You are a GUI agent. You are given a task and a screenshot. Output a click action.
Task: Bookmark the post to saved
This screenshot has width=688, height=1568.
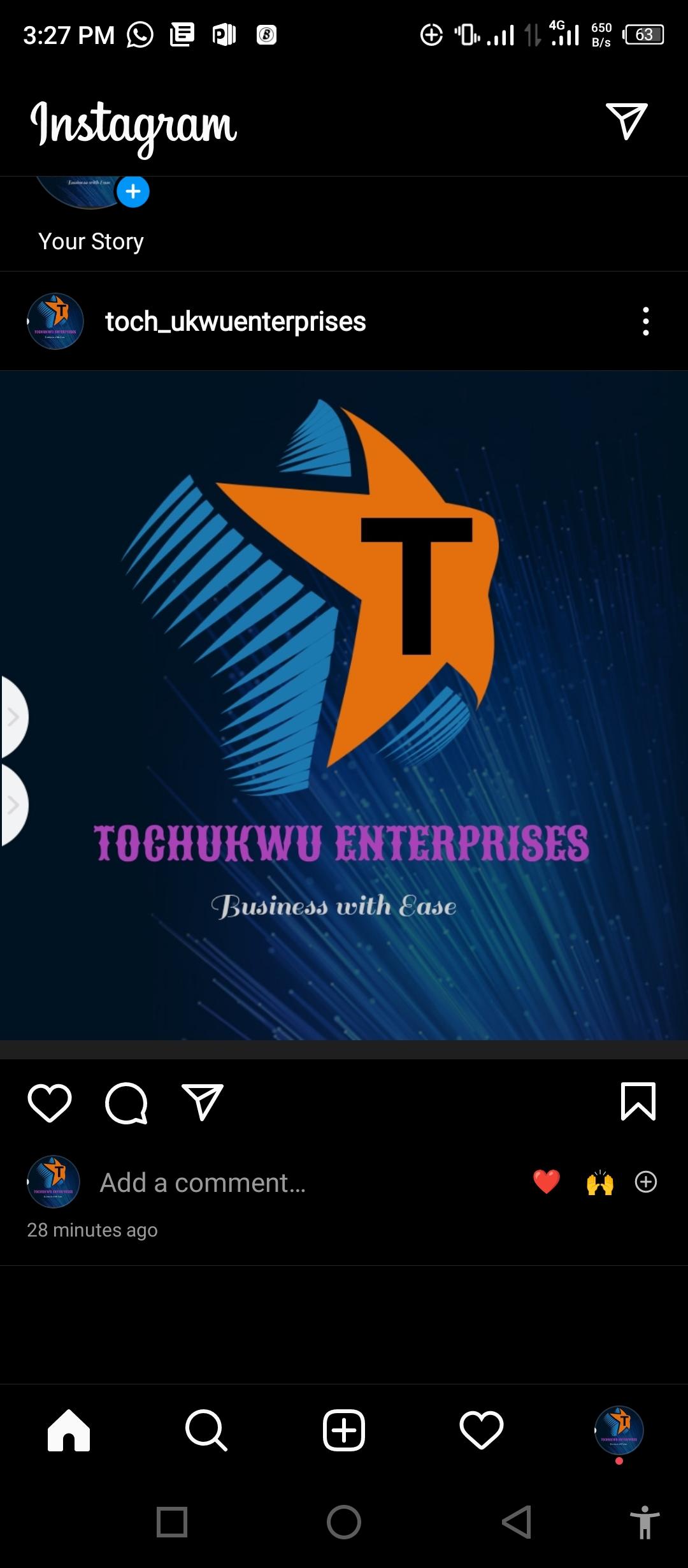point(638,1101)
